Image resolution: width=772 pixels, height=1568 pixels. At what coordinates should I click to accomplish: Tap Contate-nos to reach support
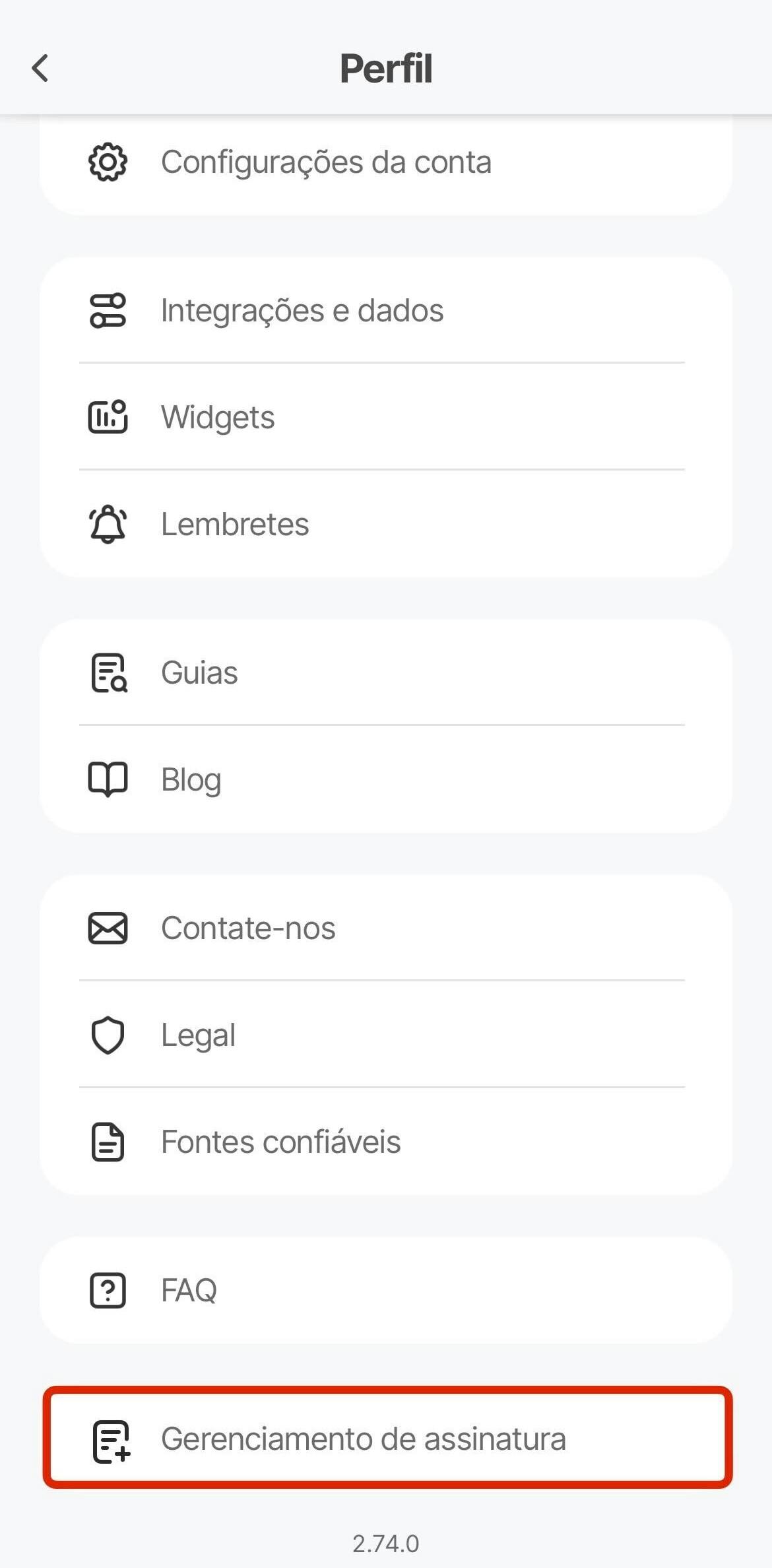click(248, 929)
